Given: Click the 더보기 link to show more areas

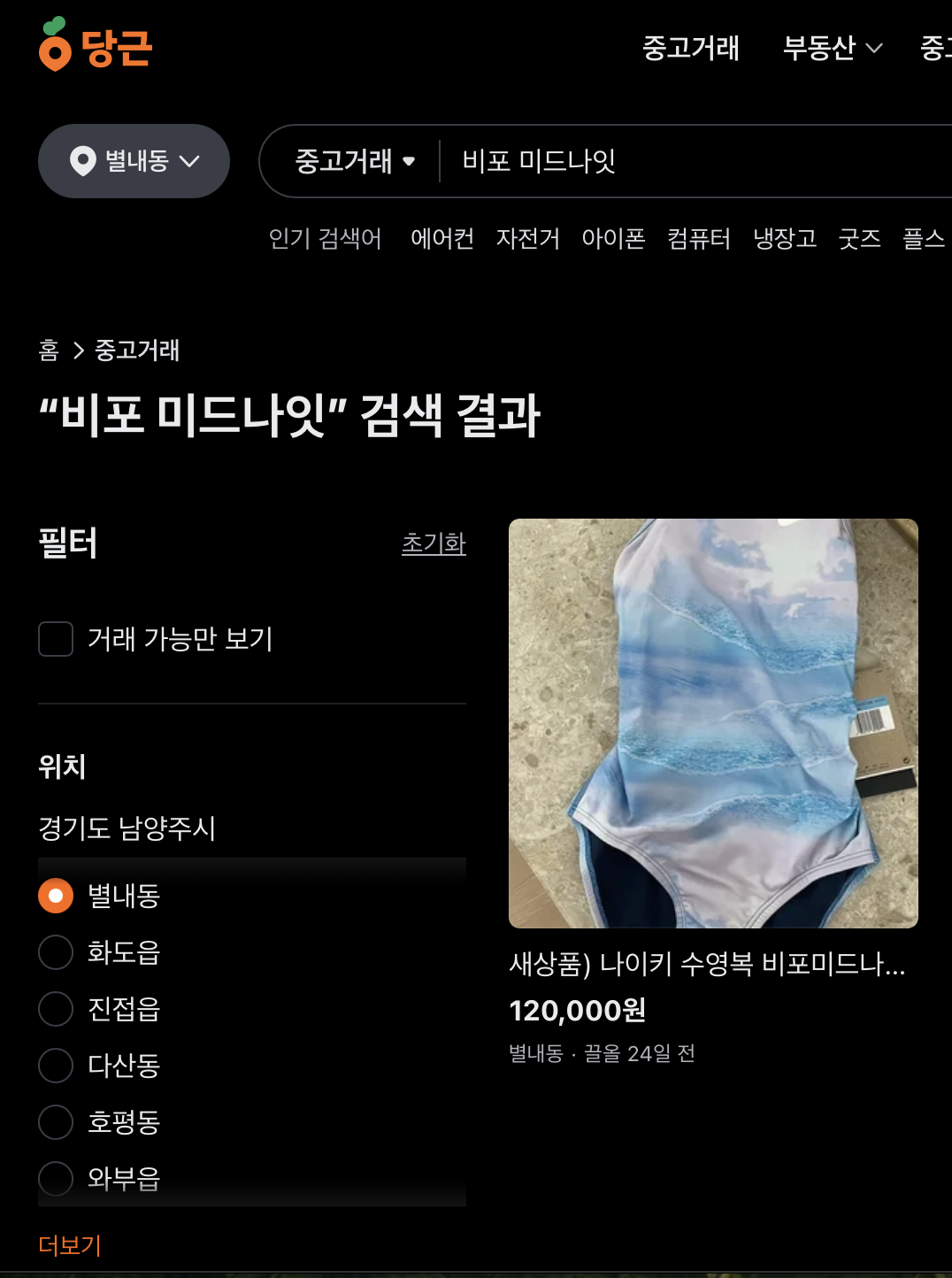Looking at the screenshot, I should pyautogui.click(x=68, y=1245).
